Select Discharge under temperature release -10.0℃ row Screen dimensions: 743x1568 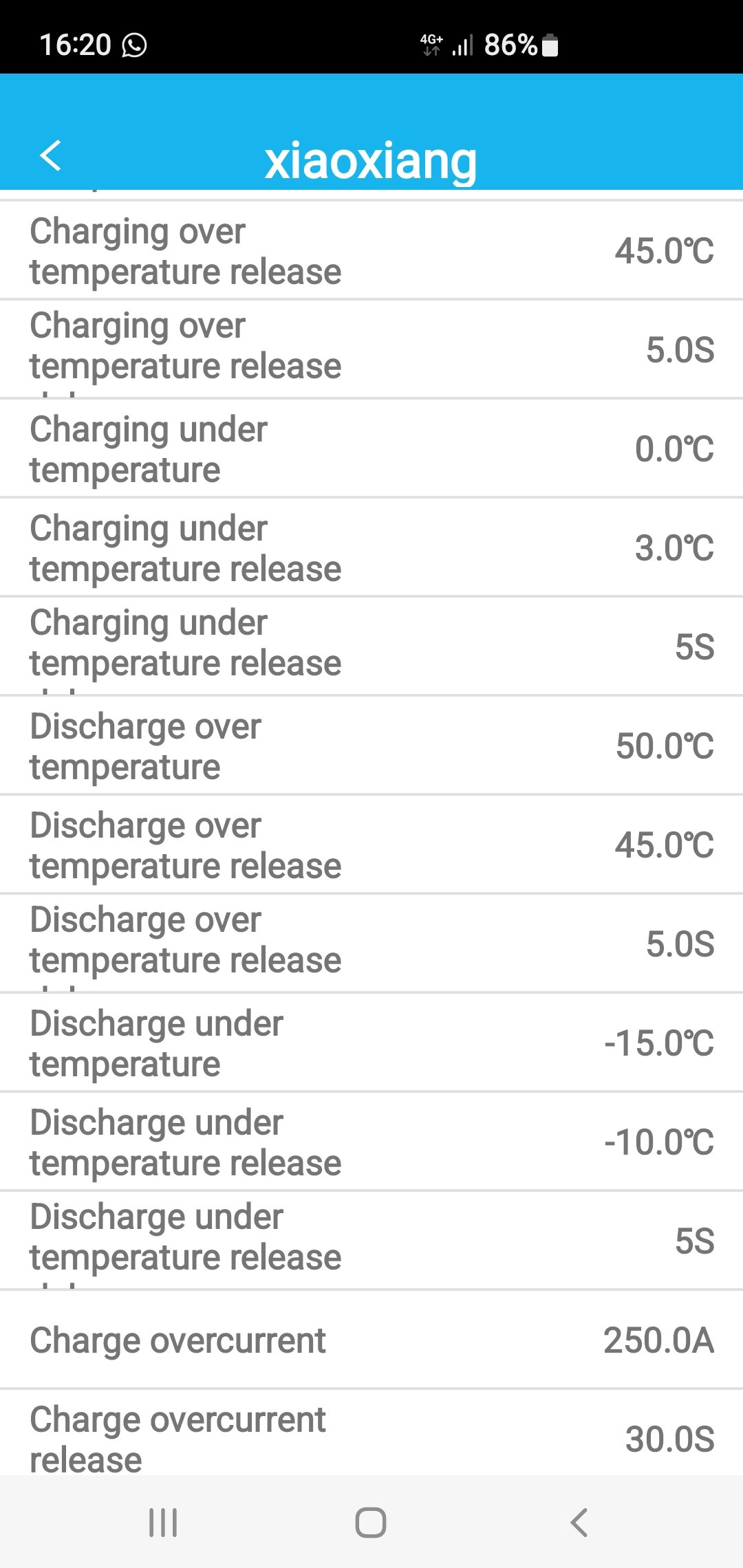(x=371, y=1142)
